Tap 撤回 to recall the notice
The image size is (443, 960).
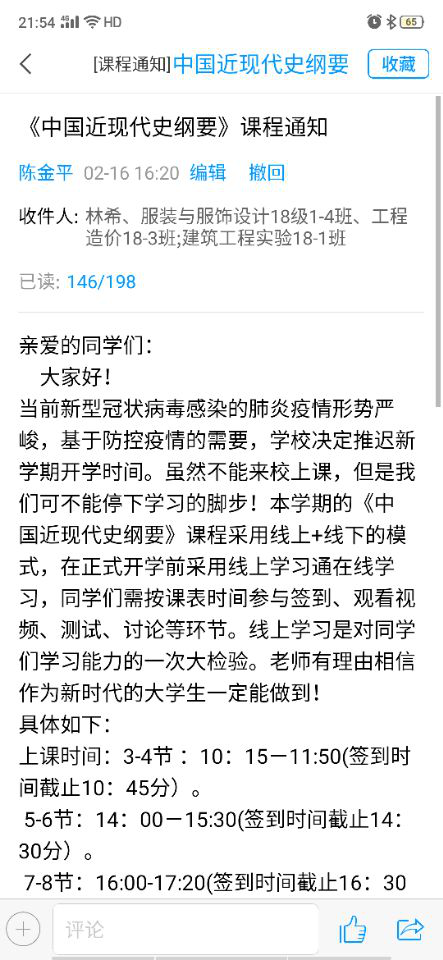tap(267, 173)
